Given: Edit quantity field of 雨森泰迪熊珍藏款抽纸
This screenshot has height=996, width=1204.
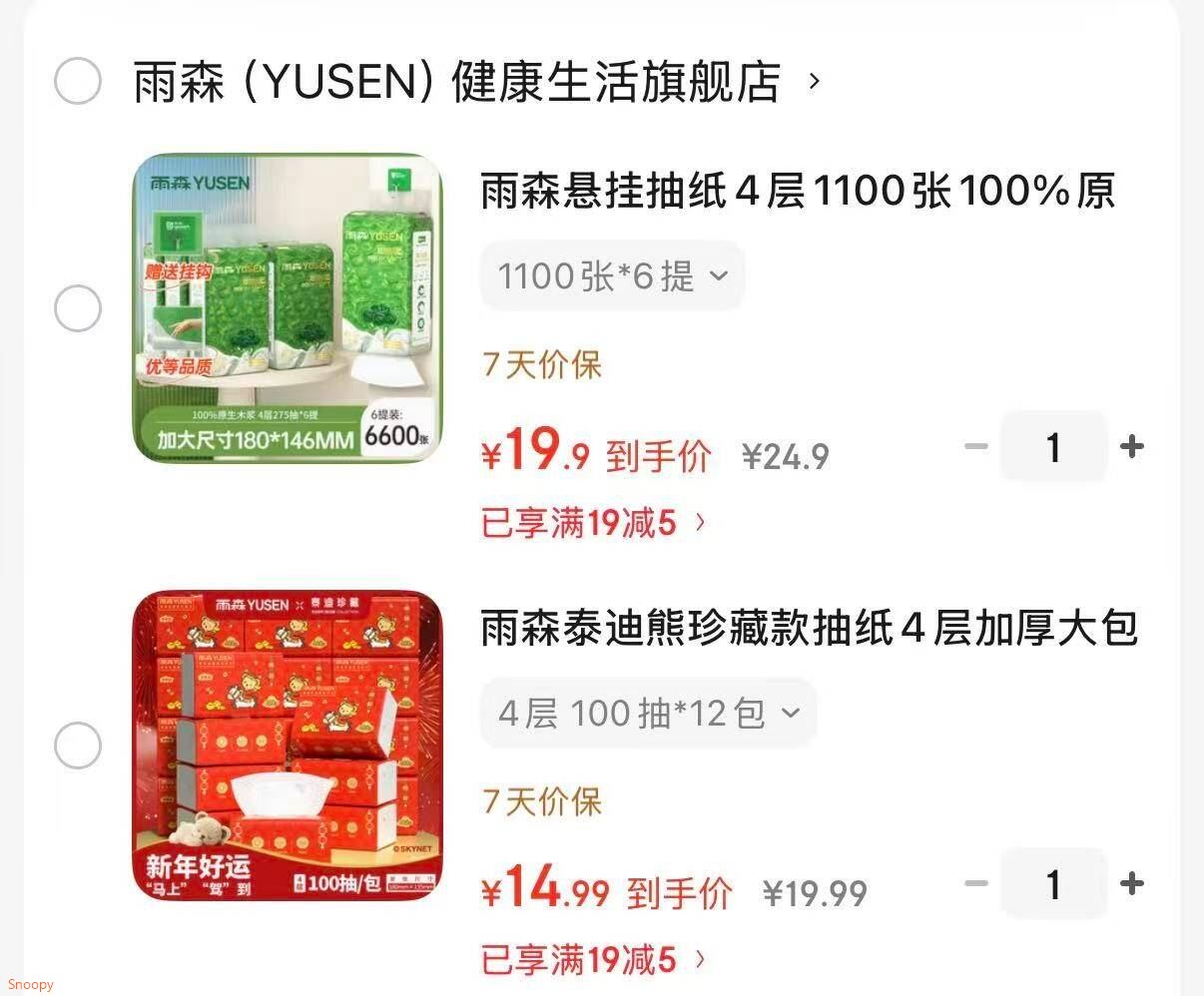Looking at the screenshot, I should [1053, 884].
